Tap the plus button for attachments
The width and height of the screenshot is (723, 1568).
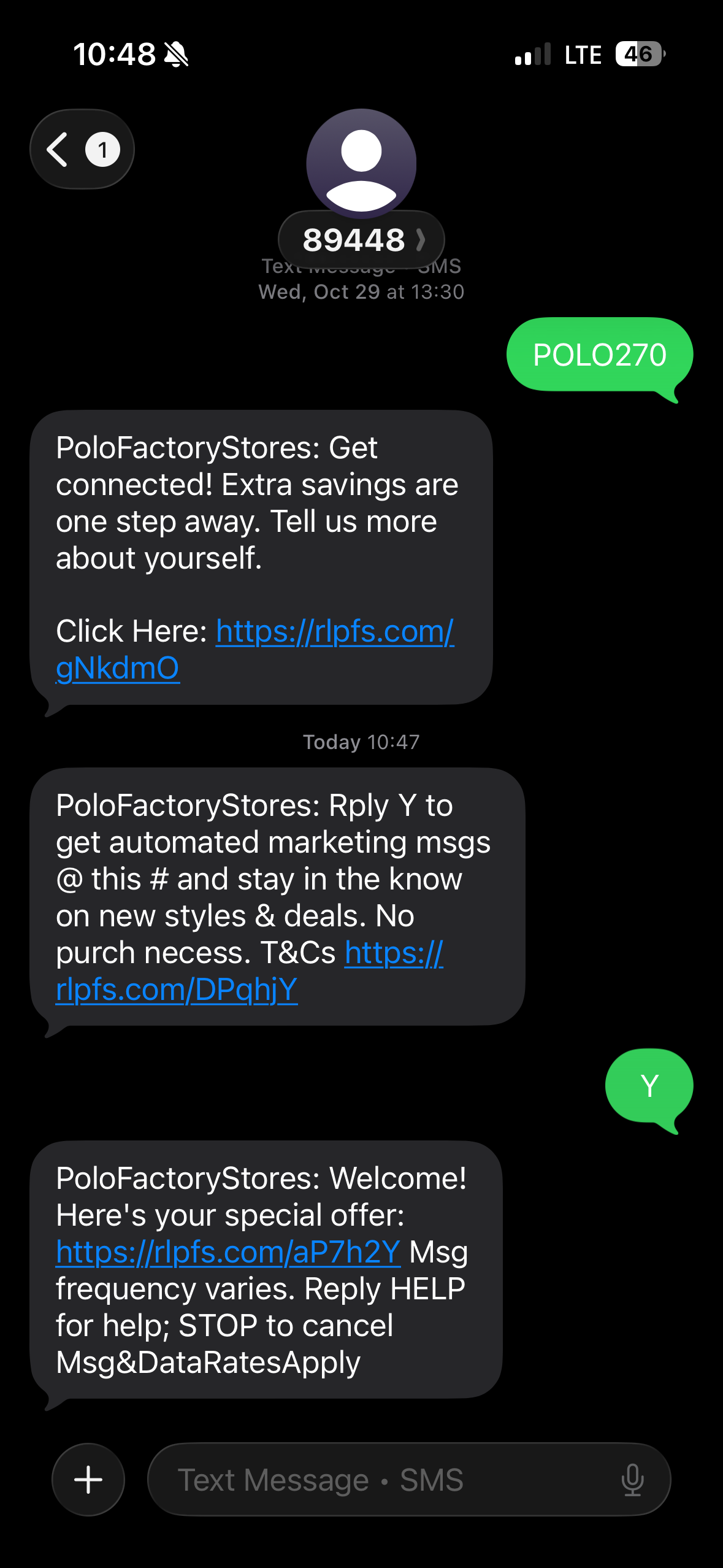(88, 1480)
